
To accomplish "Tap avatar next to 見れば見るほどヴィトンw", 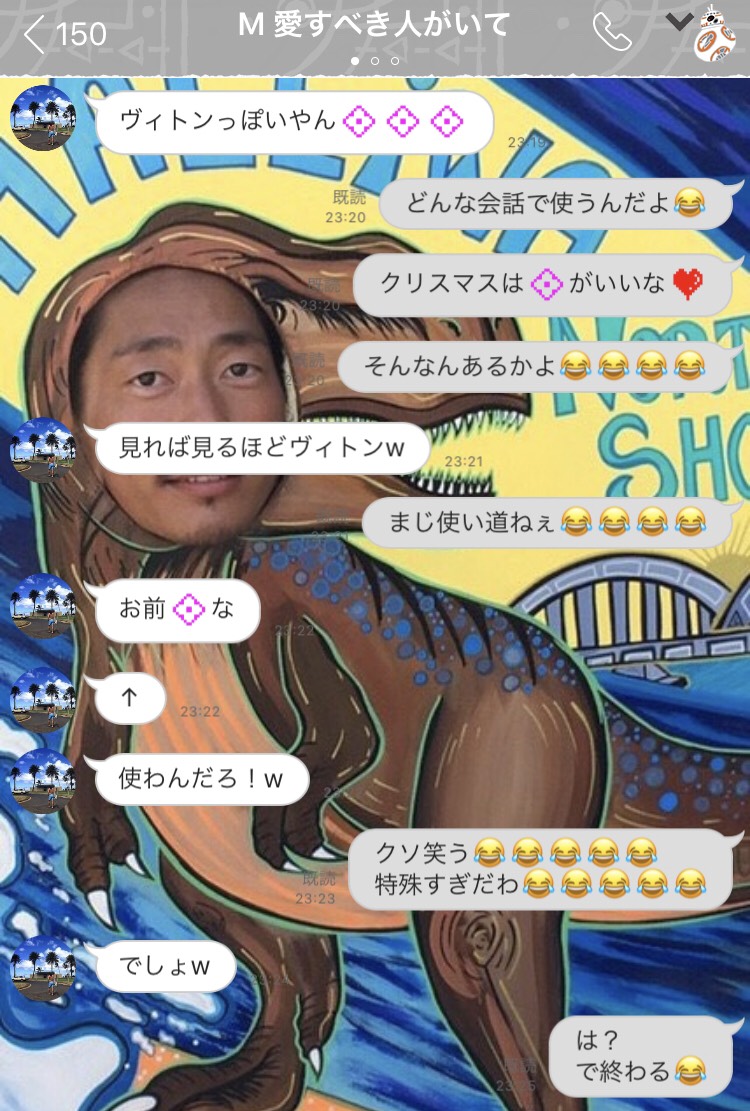I will (x=42, y=449).
